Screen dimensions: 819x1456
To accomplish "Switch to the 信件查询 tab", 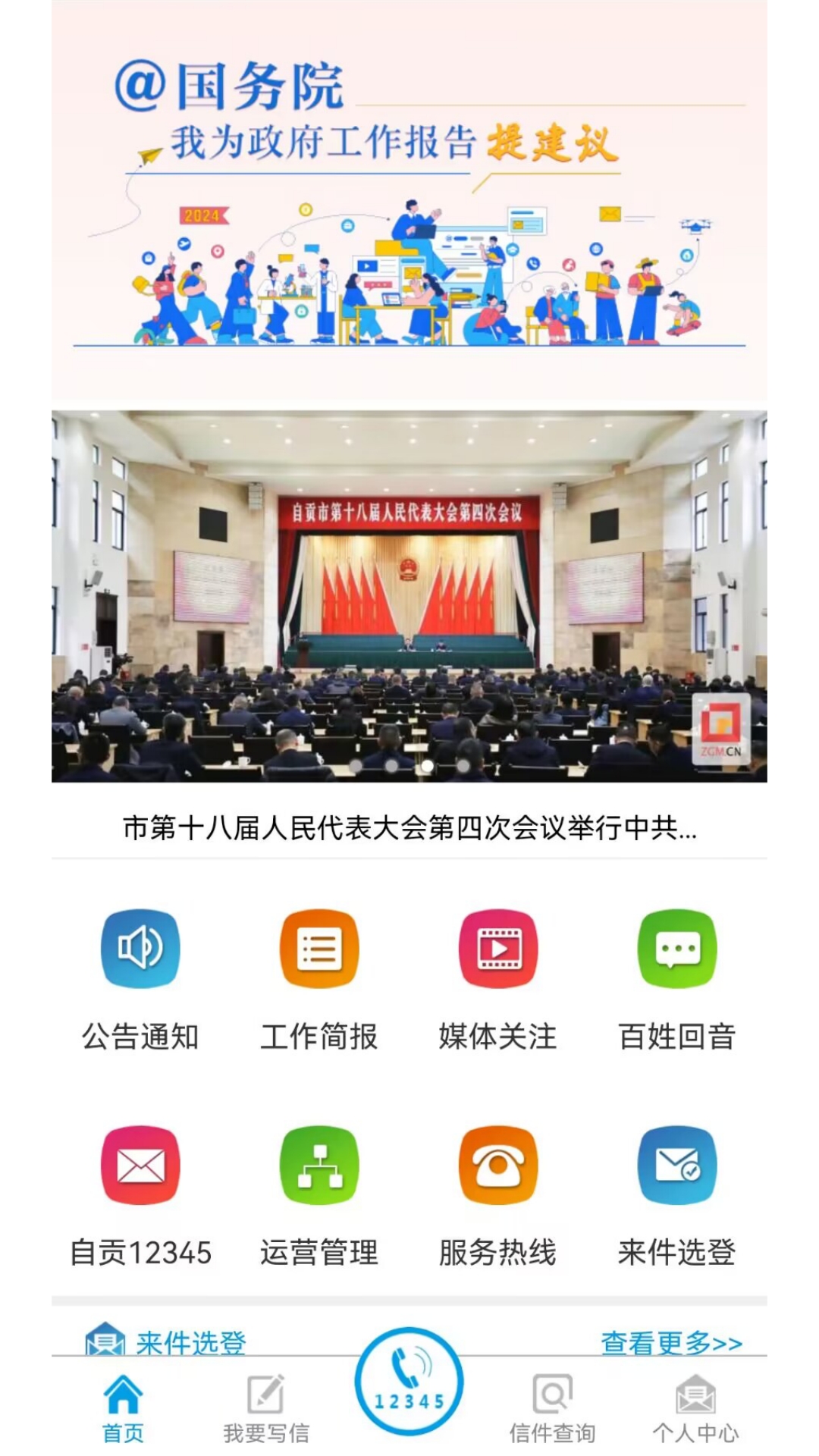I will point(552,1407).
